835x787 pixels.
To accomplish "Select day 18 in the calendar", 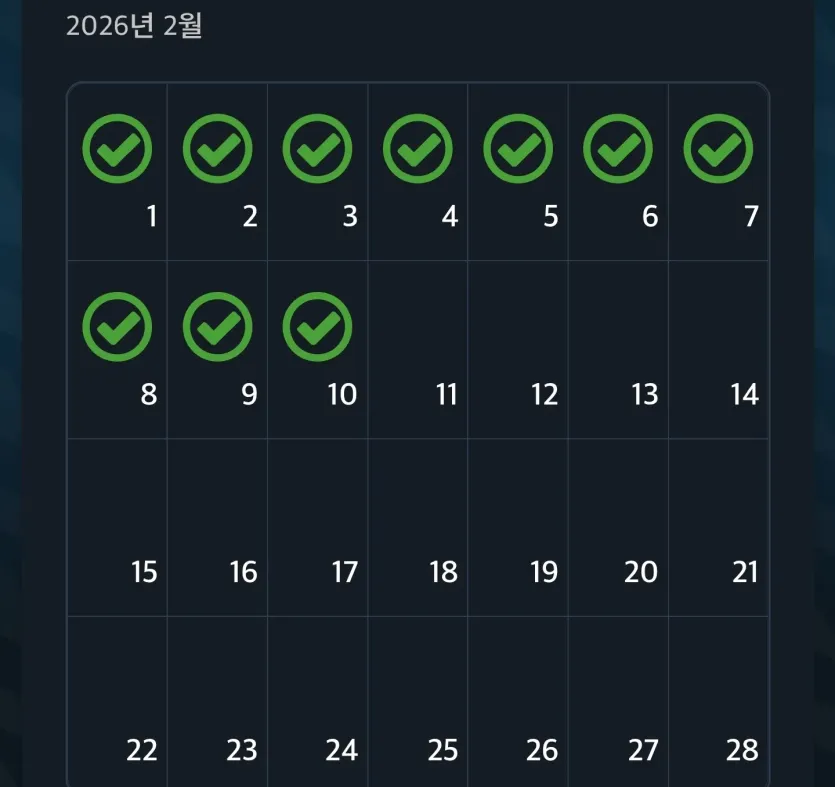I will click(418, 528).
